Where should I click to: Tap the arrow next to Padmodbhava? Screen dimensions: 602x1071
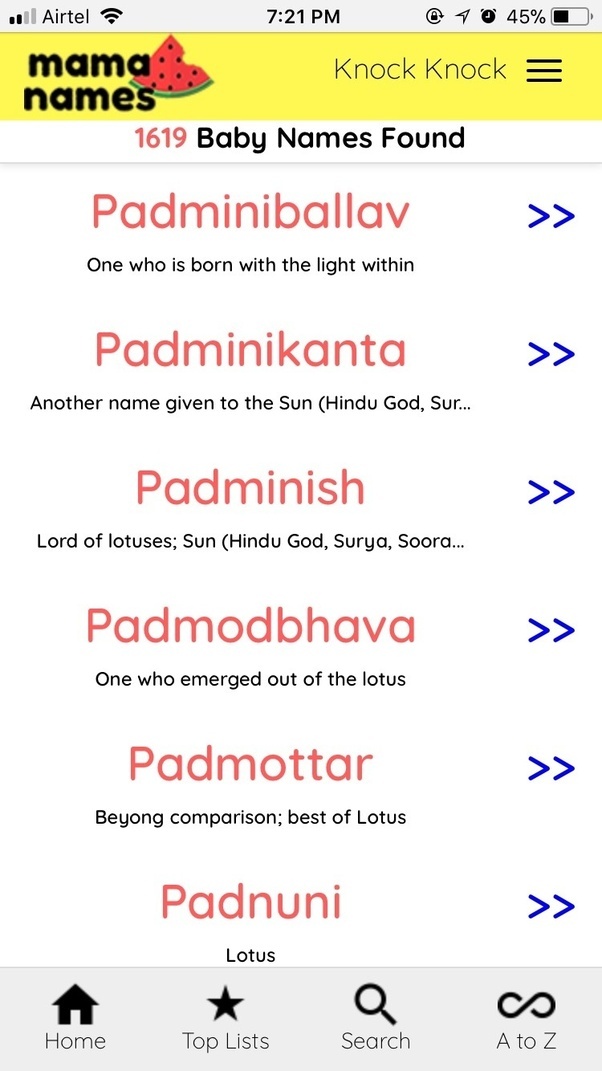[x=551, y=630]
